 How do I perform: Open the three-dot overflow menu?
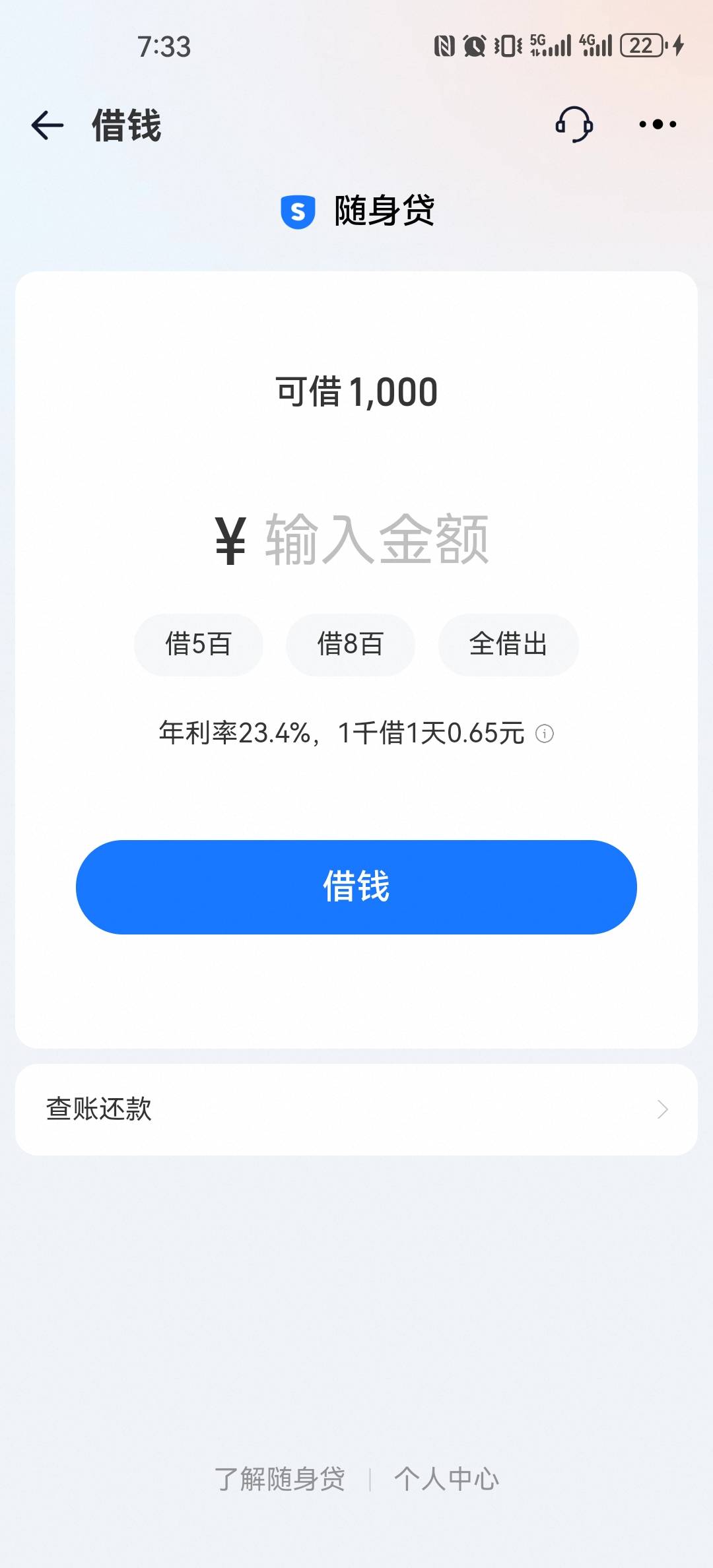[x=658, y=124]
